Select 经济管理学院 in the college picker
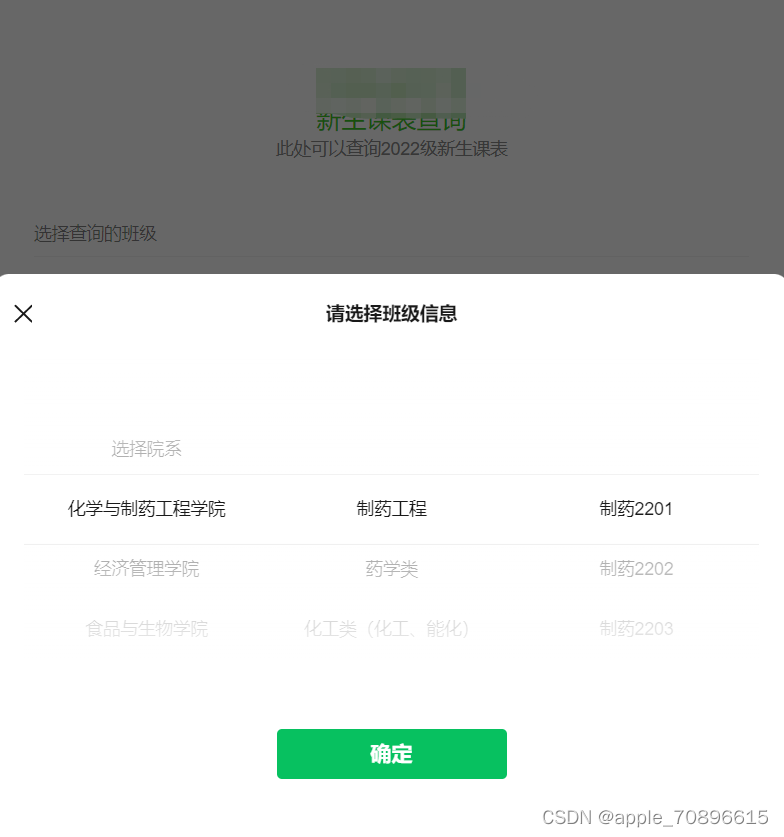Image resolution: width=784 pixels, height=837 pixels. 147,569
